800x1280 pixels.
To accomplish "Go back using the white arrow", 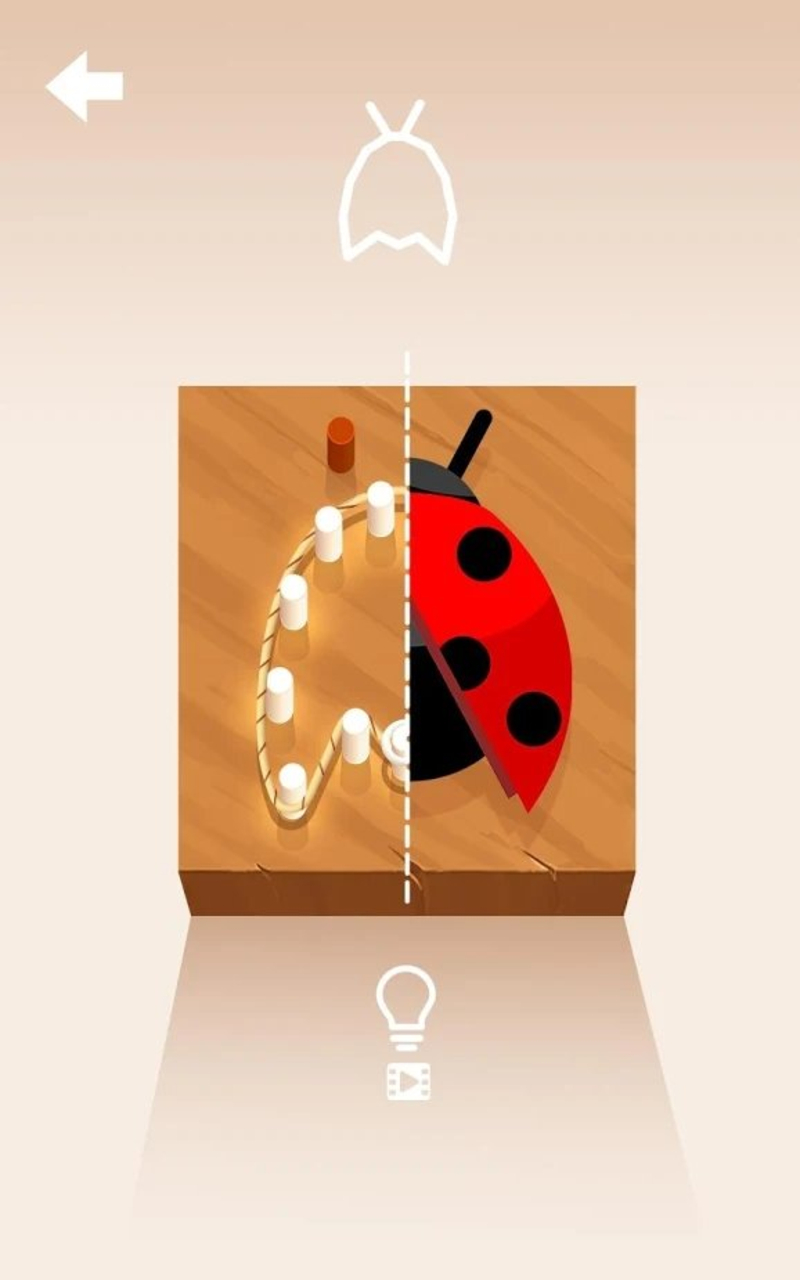I will (84, 87).
